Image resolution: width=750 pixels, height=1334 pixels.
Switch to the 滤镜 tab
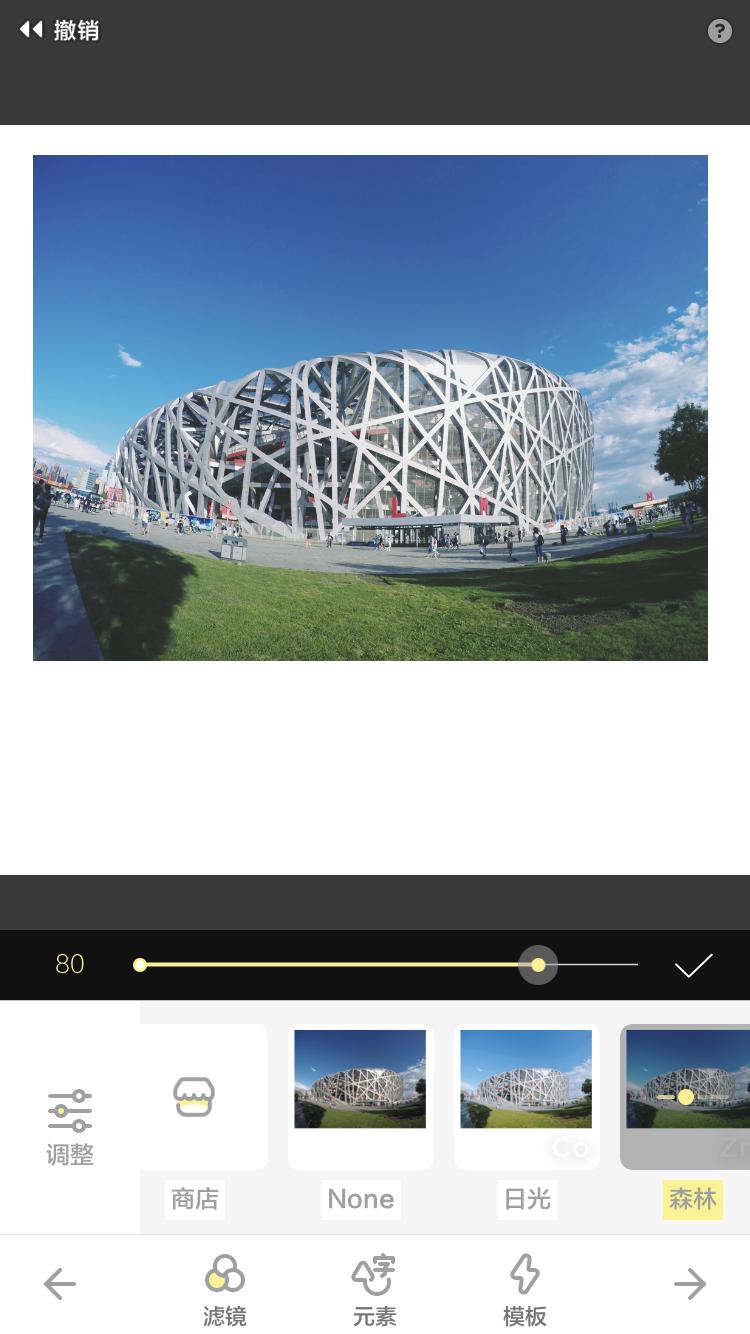(x=225, y=1290)
